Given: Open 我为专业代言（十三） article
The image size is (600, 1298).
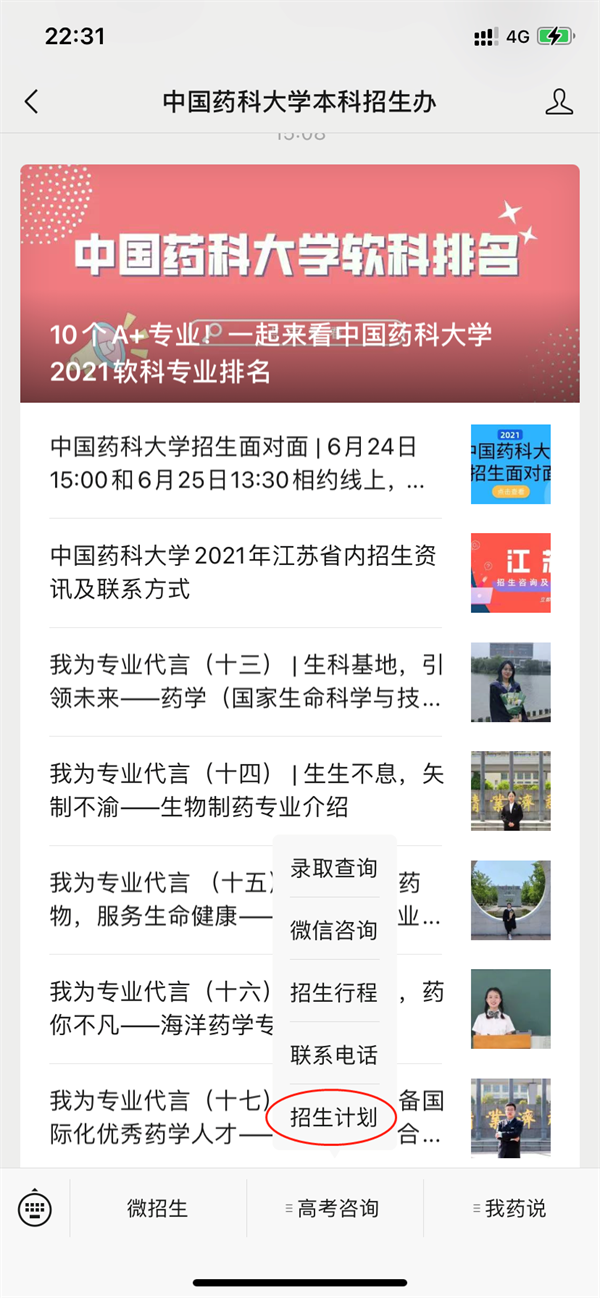Looking at the screenshot, I should pos(300,681).
